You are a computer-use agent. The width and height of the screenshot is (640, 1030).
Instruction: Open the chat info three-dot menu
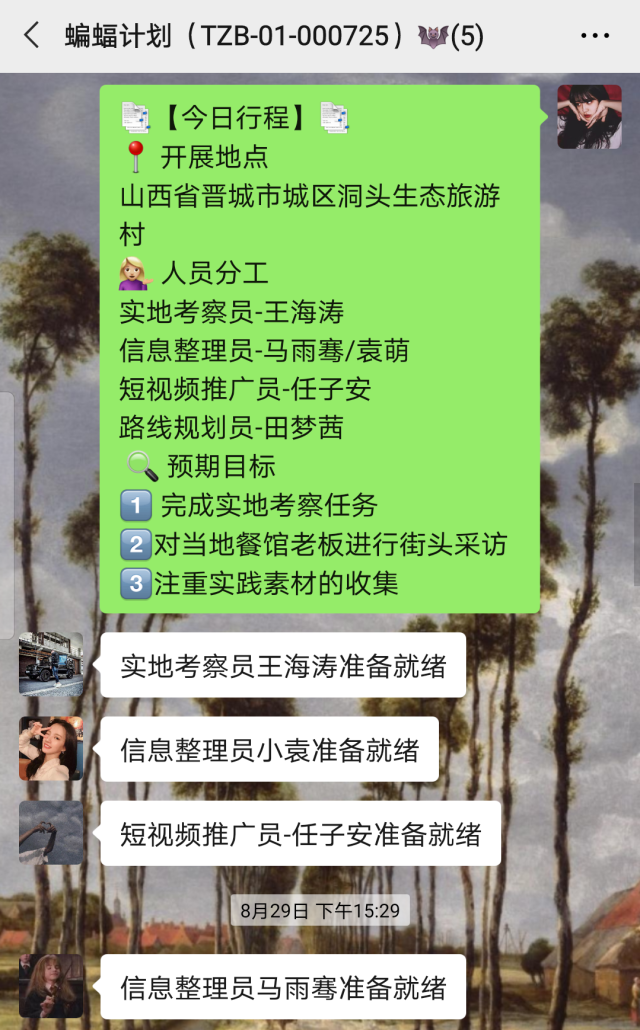594,37
